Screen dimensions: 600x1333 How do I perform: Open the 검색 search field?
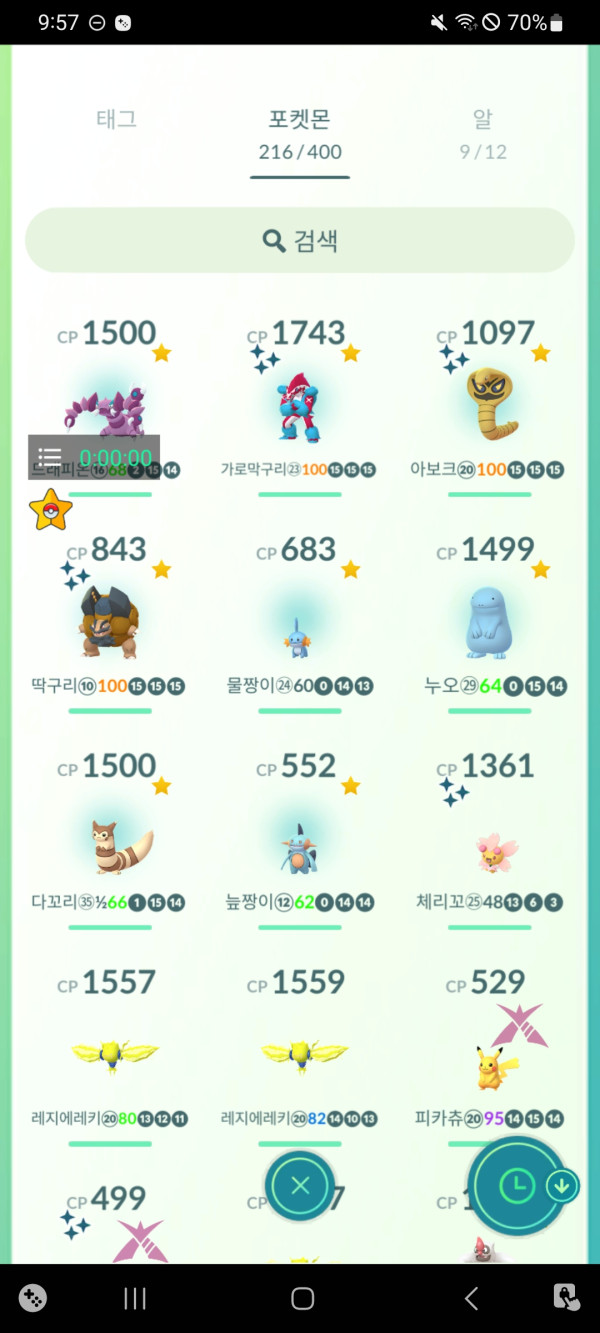[x=300, y=240]
